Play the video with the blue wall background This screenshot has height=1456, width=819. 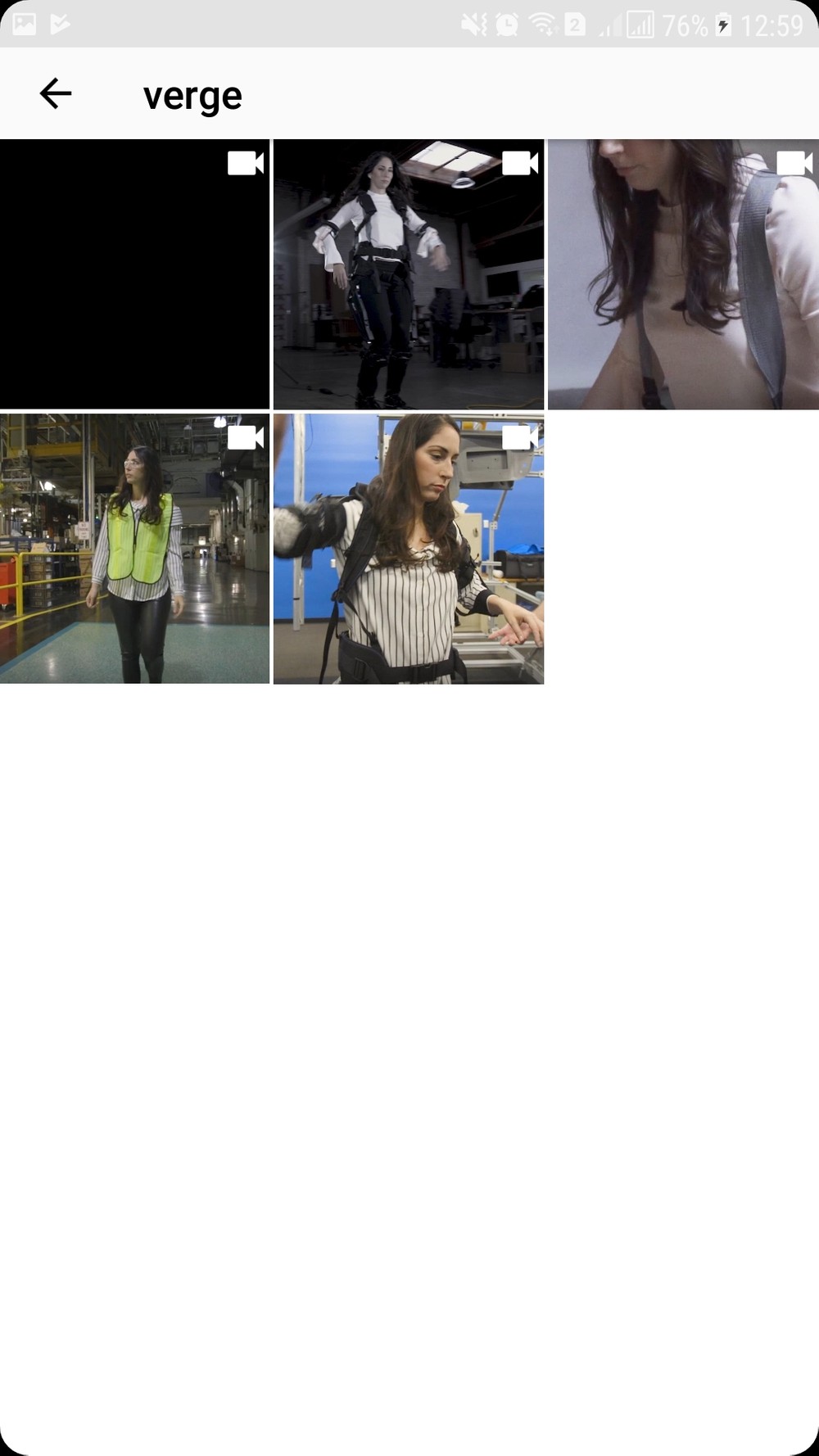click(408, 548)
